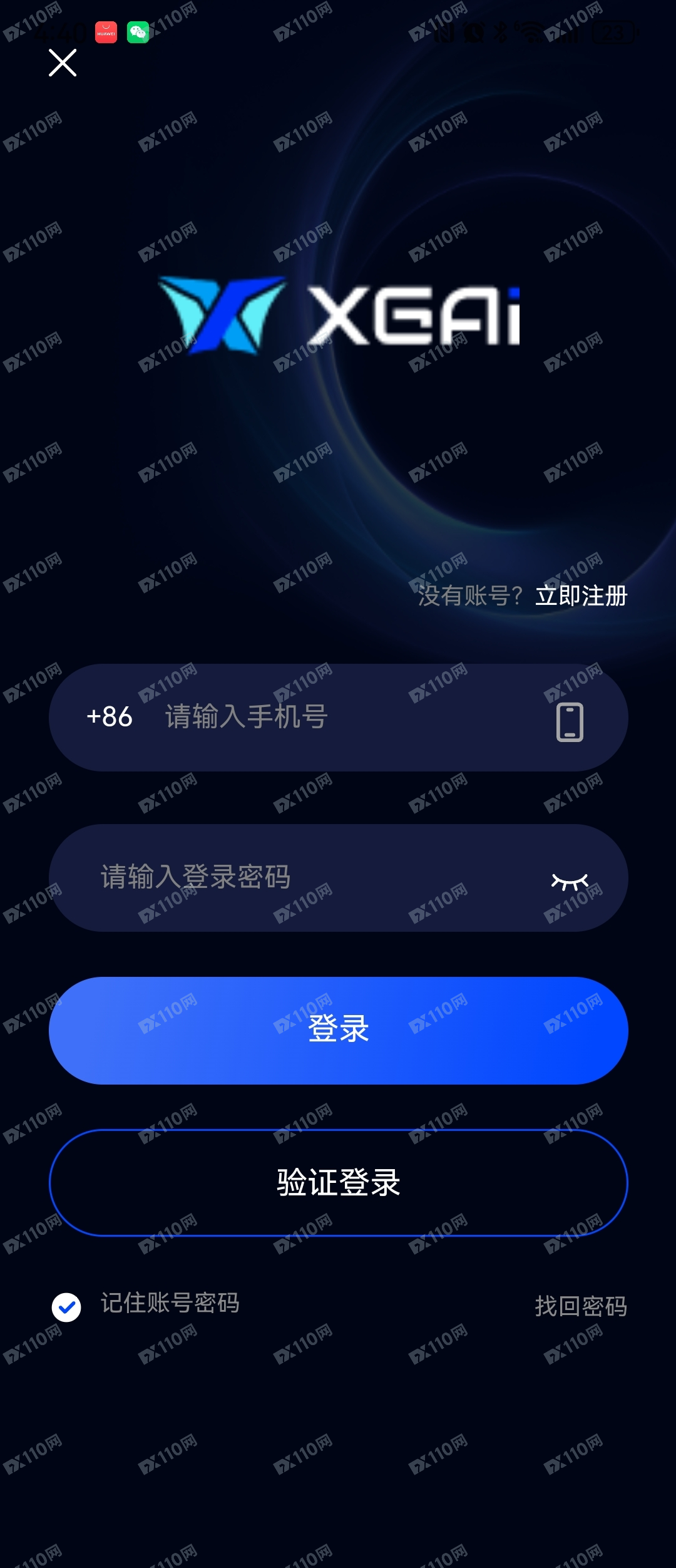
Task: Tap 立即注册 to register an account
Action: coord(581,596)
